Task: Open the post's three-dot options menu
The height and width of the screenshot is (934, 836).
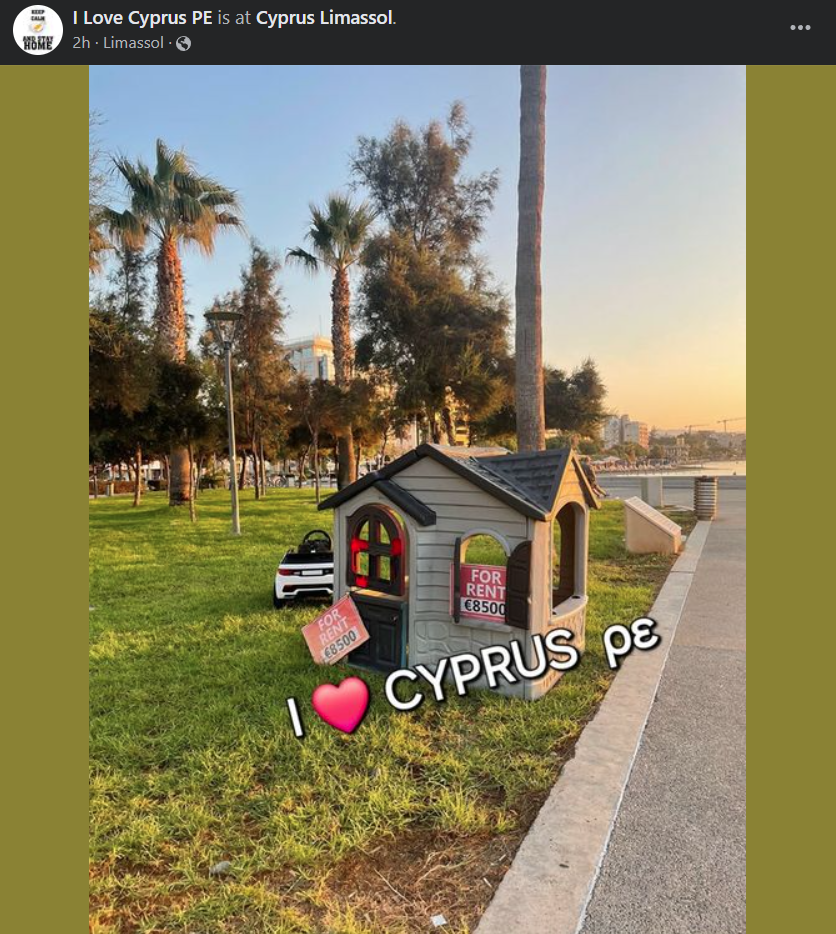Action: [x=800, y=27]
